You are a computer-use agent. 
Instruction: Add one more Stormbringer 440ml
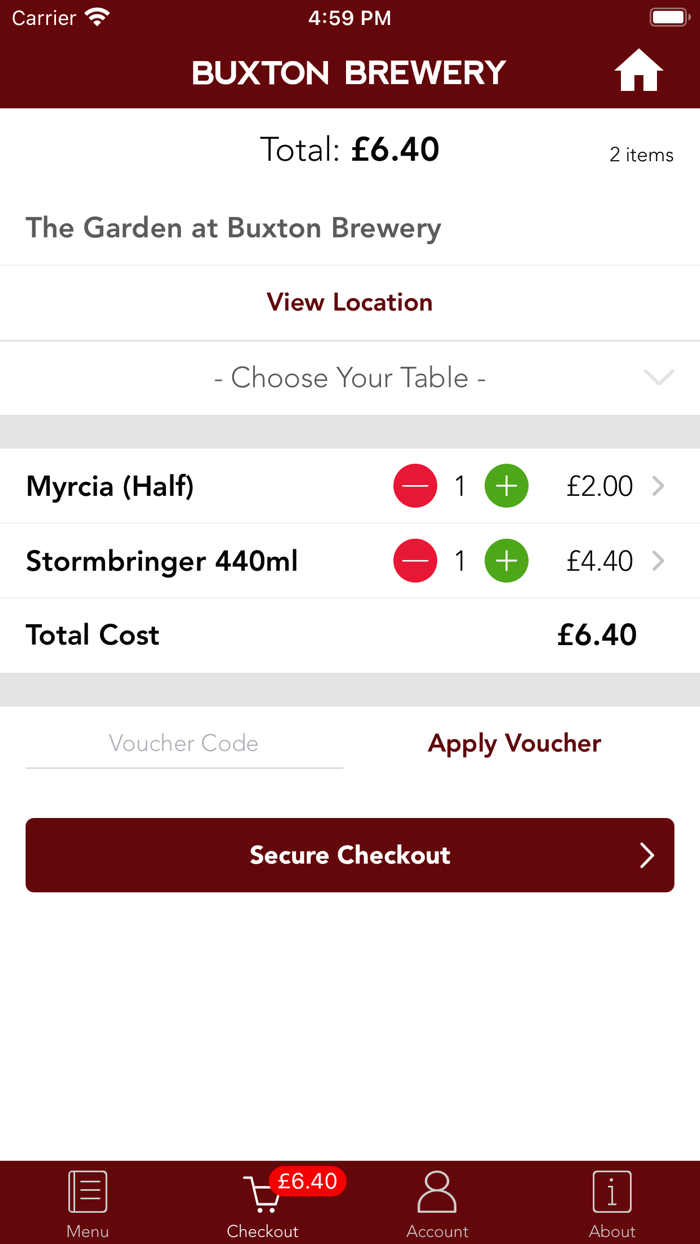(507, 561)
